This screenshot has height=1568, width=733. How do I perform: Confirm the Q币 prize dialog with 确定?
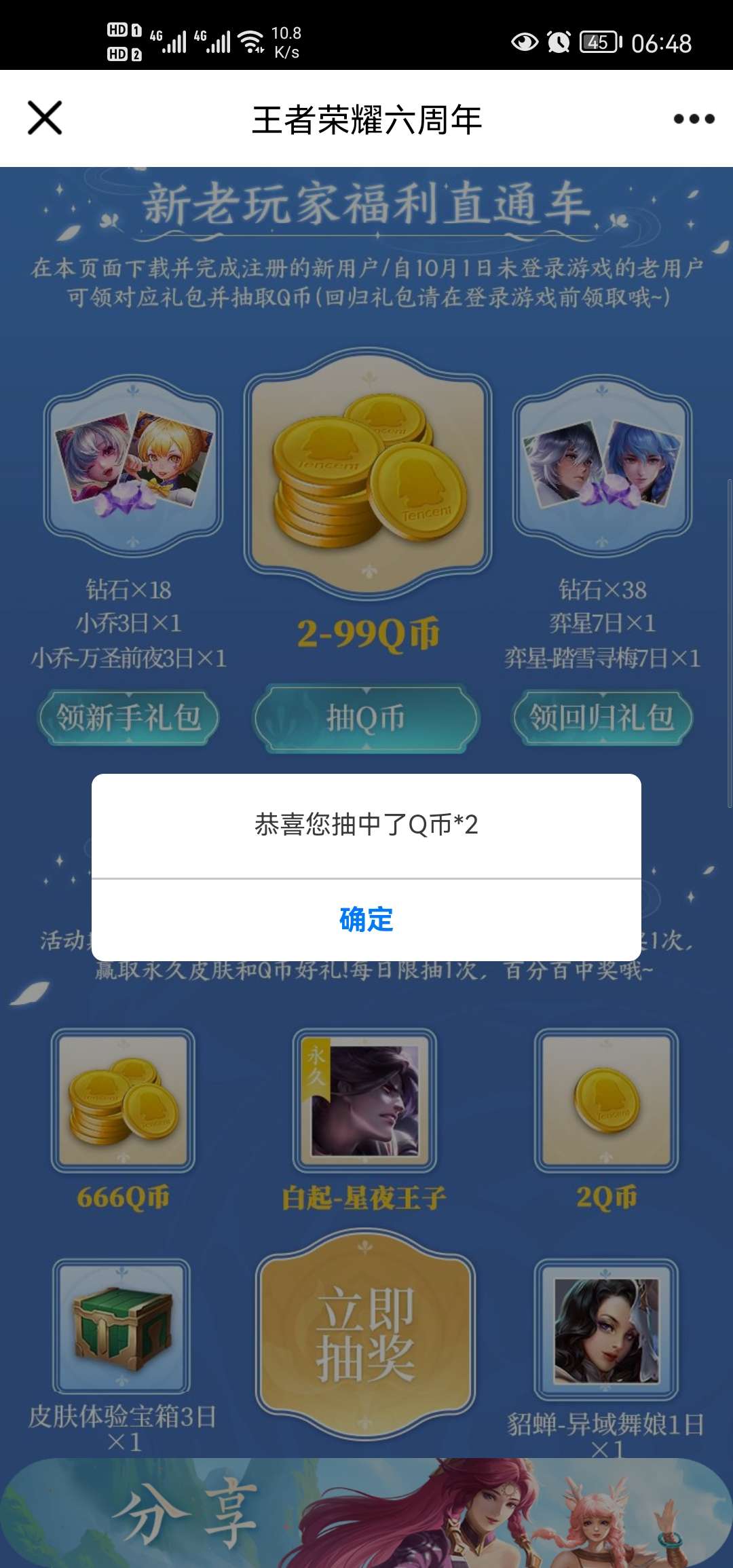pyautogui.click(x=366, y=920)
